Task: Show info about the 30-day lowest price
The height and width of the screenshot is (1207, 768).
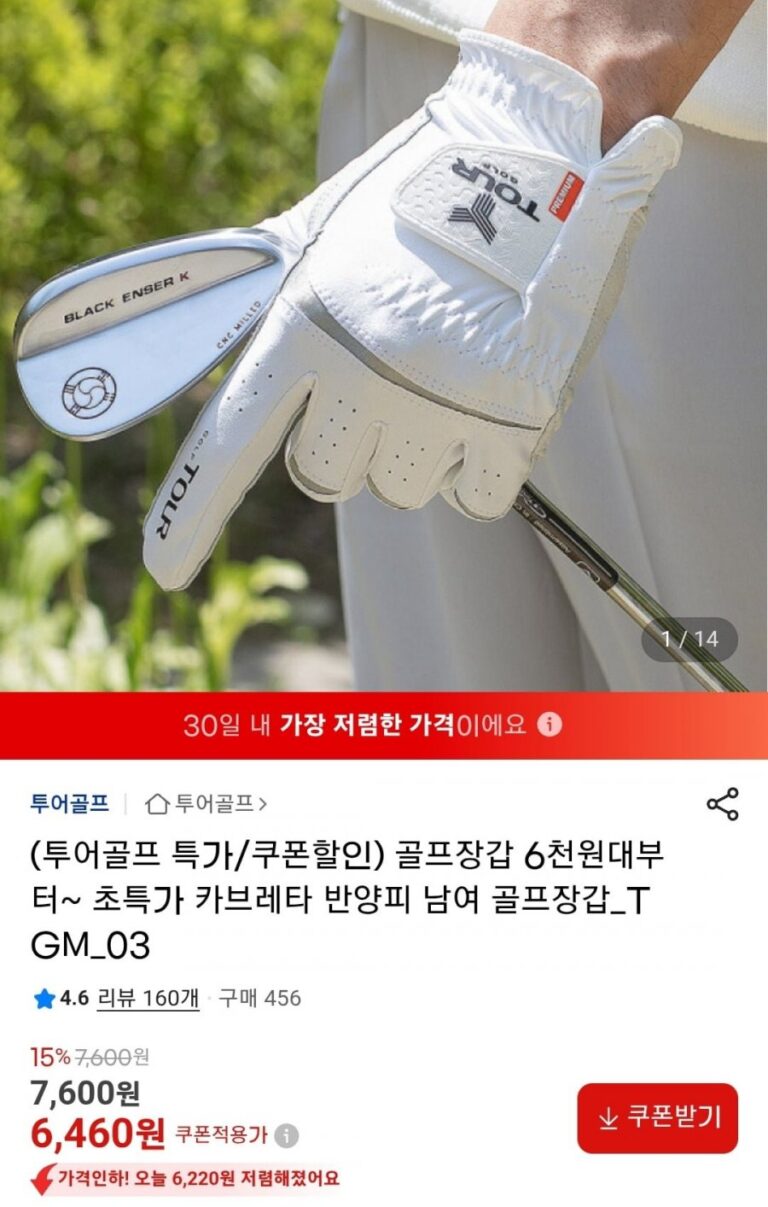Action: [550, 725]
